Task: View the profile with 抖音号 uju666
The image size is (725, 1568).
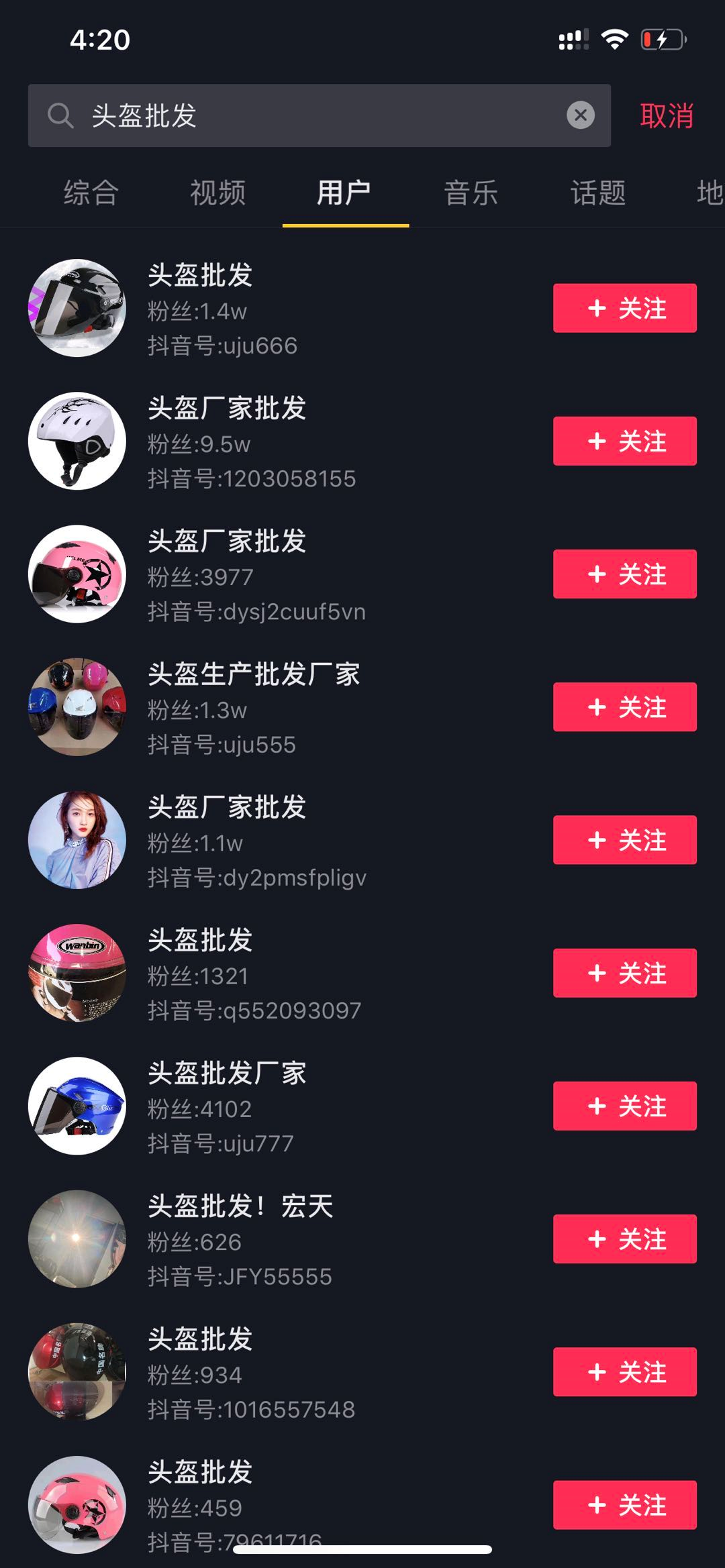Action: point(222,309)
